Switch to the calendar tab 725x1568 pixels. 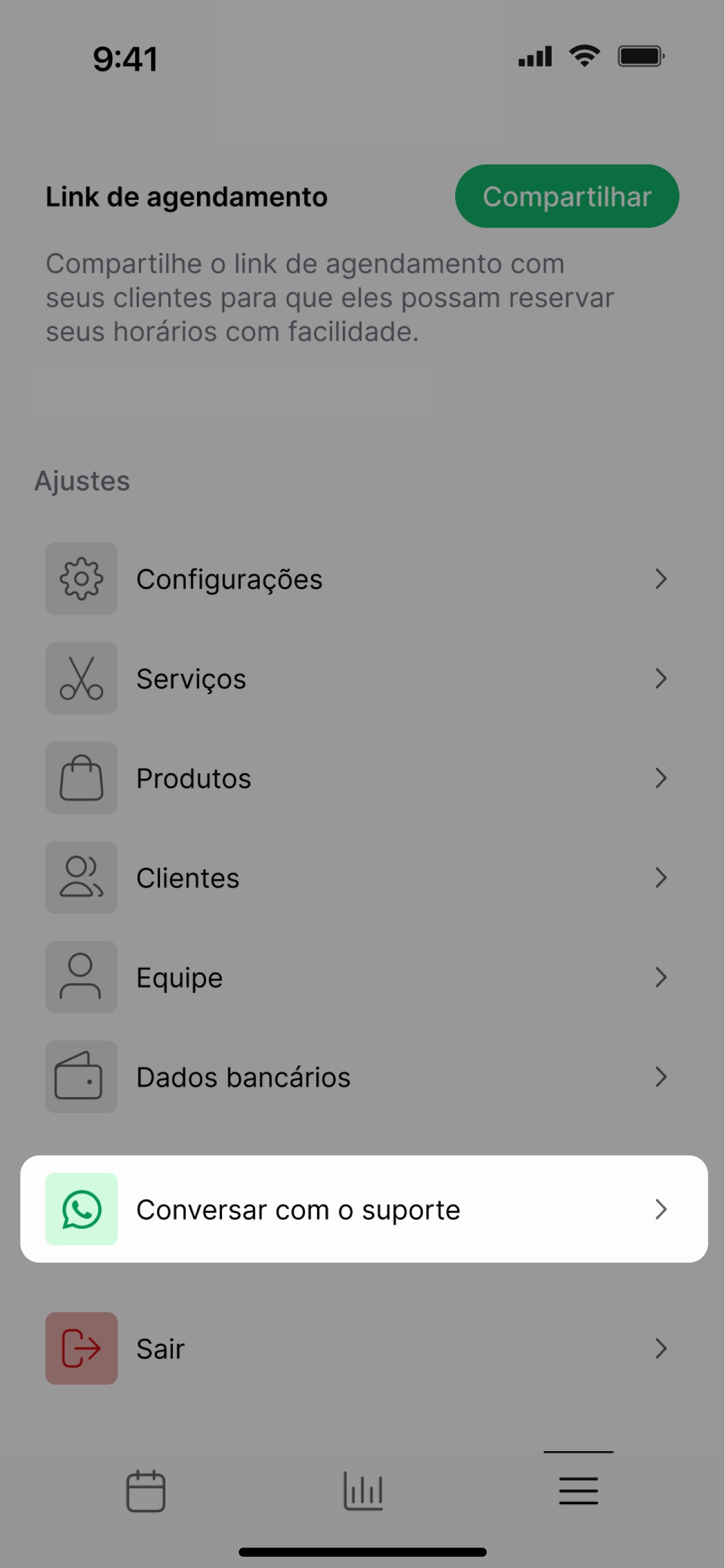tap(146, 1491)
